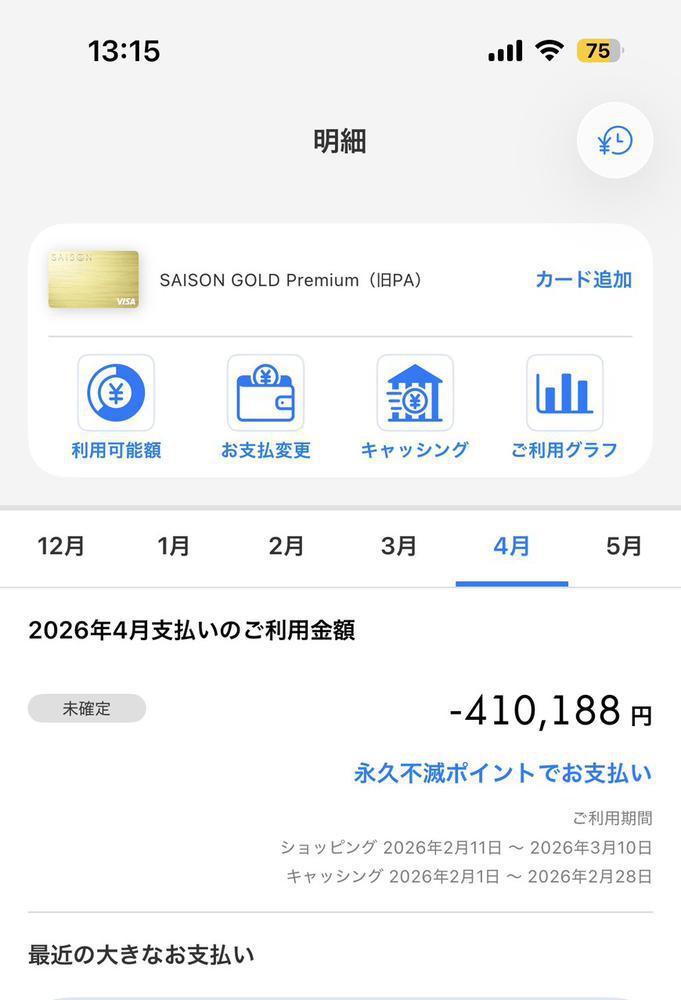Tap the カード追加 link
The width and height of the screenshot is (681, 1000).
[583, 280]
